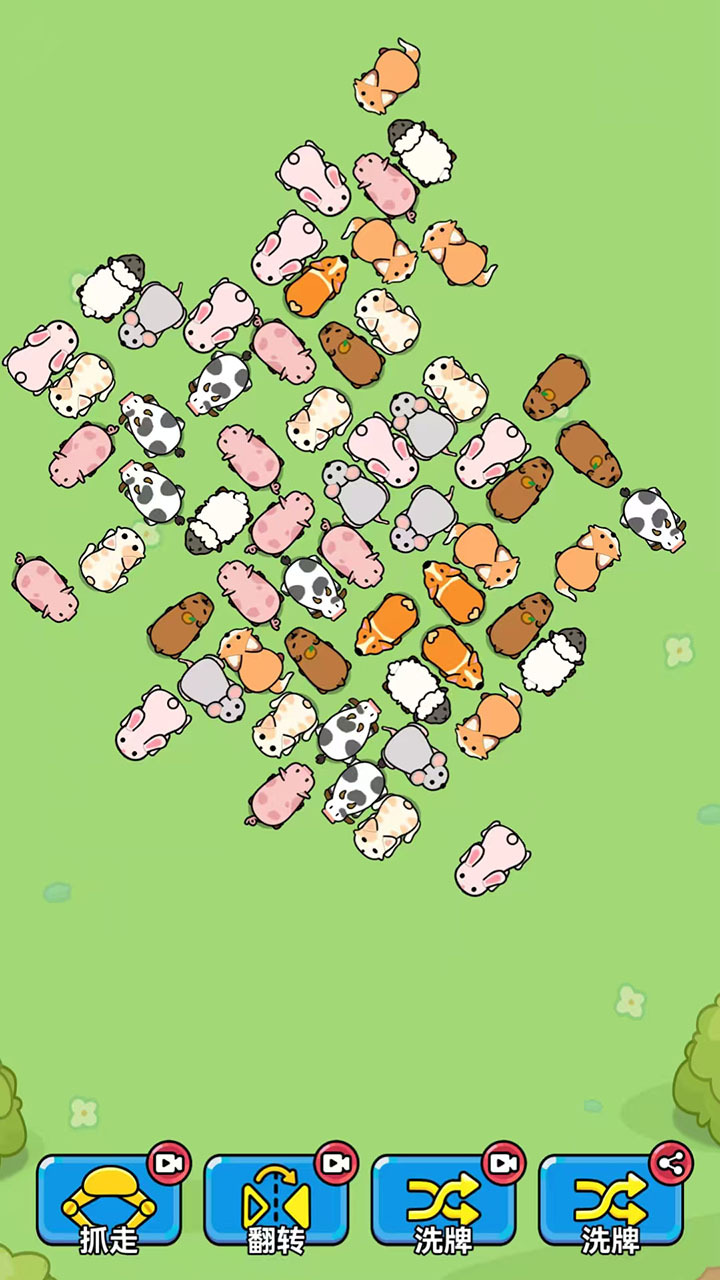The height and width of the screenshot is (1280, 720).
Task: Tap 洗牌 shuffle with share badge
Action: [x=610, y=1203]
